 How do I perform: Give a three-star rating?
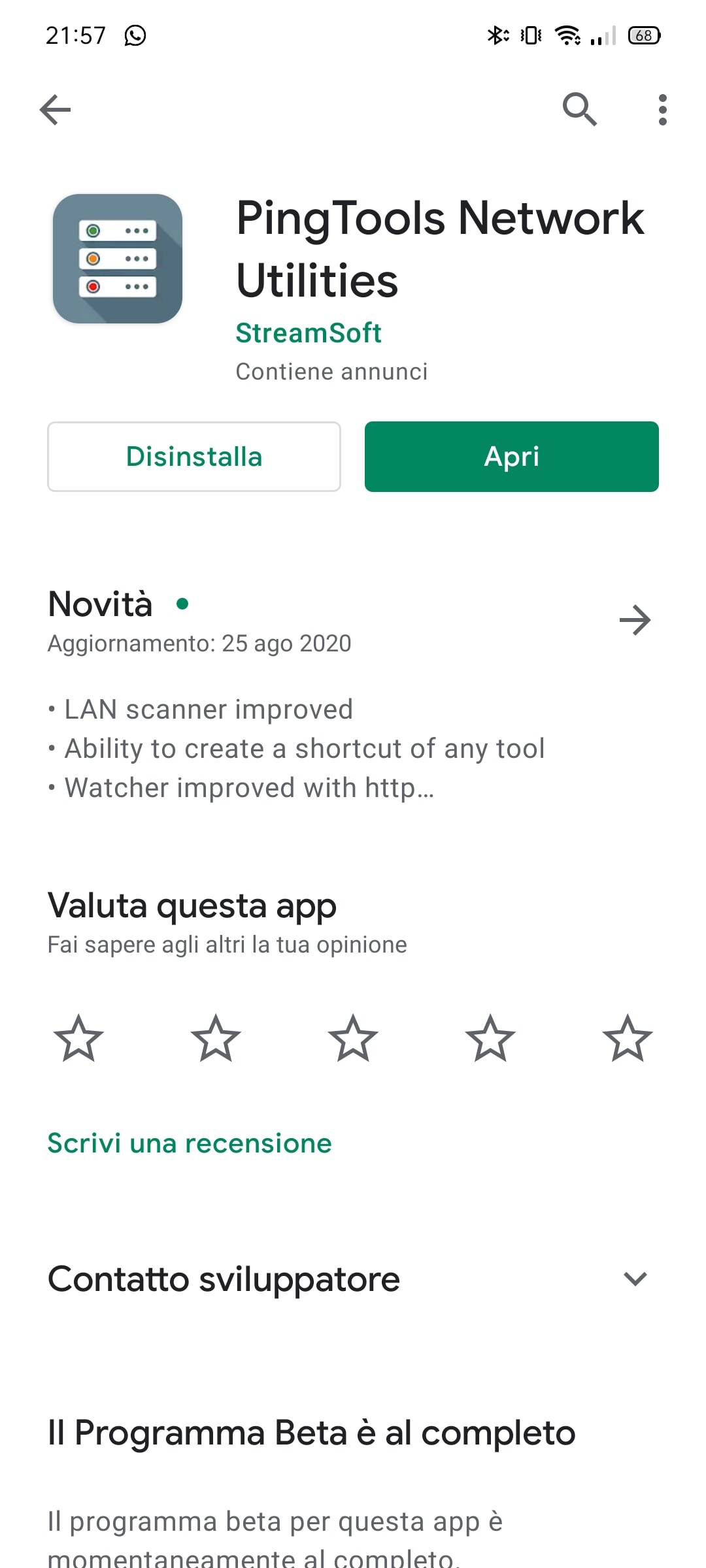tap(353, 1038)
